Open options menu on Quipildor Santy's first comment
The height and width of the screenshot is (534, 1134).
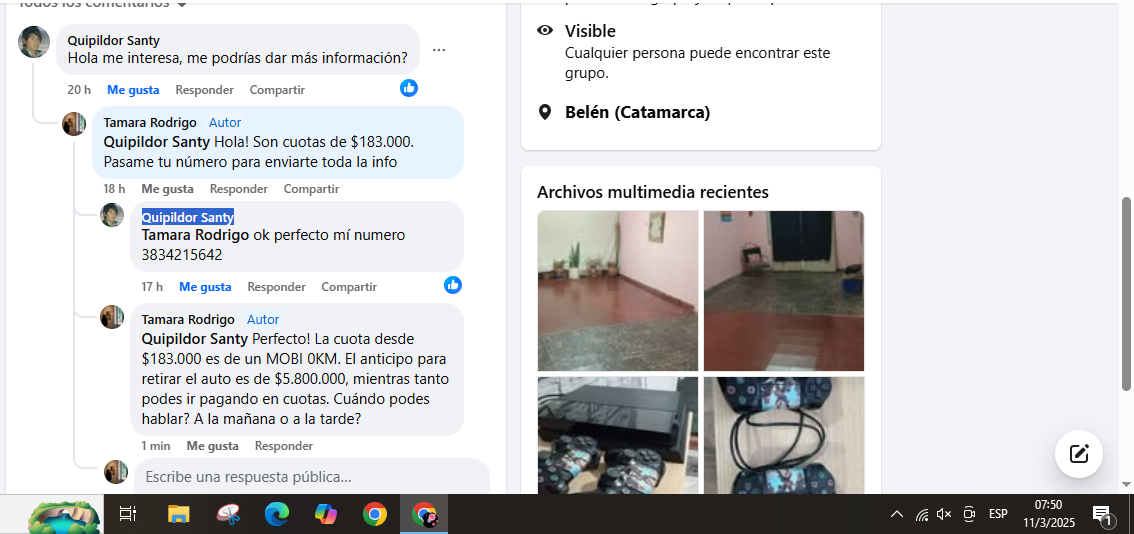[x=439, y=50]
